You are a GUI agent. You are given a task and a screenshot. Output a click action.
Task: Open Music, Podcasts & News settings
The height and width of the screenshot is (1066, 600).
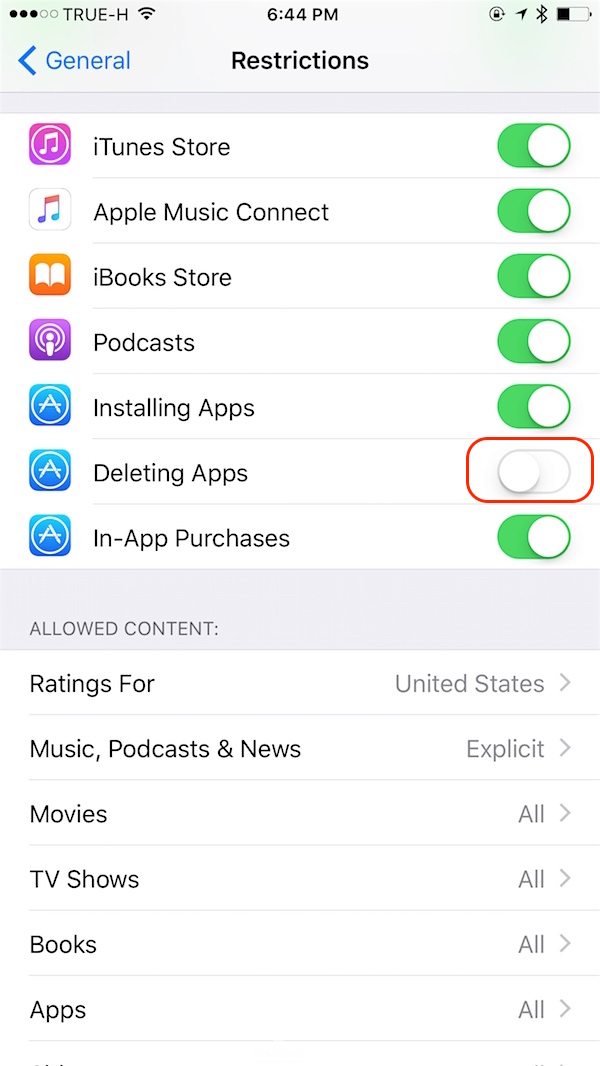pos(300,749)
